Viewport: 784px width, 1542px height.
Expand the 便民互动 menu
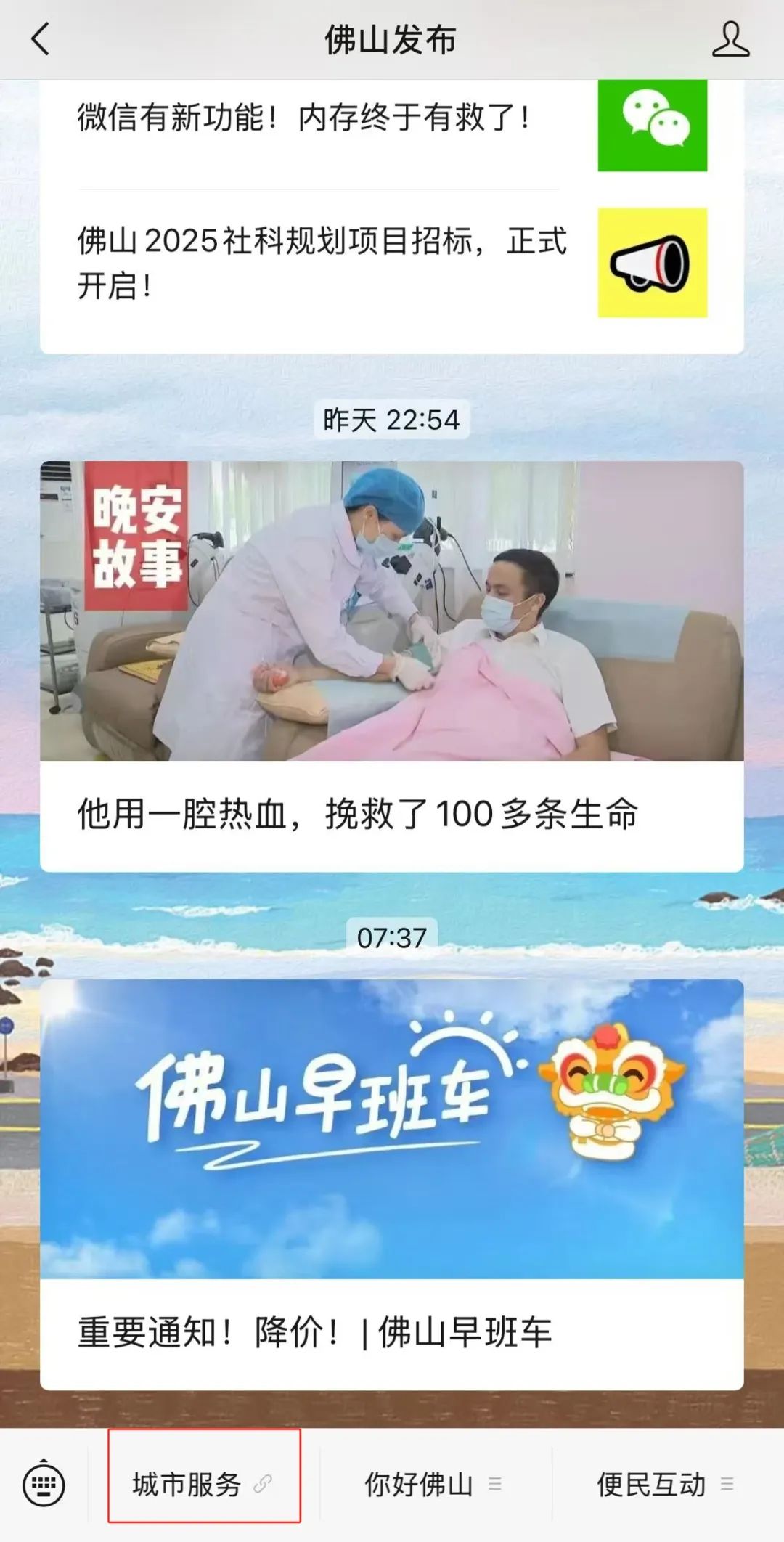[x=665, y=1484]
